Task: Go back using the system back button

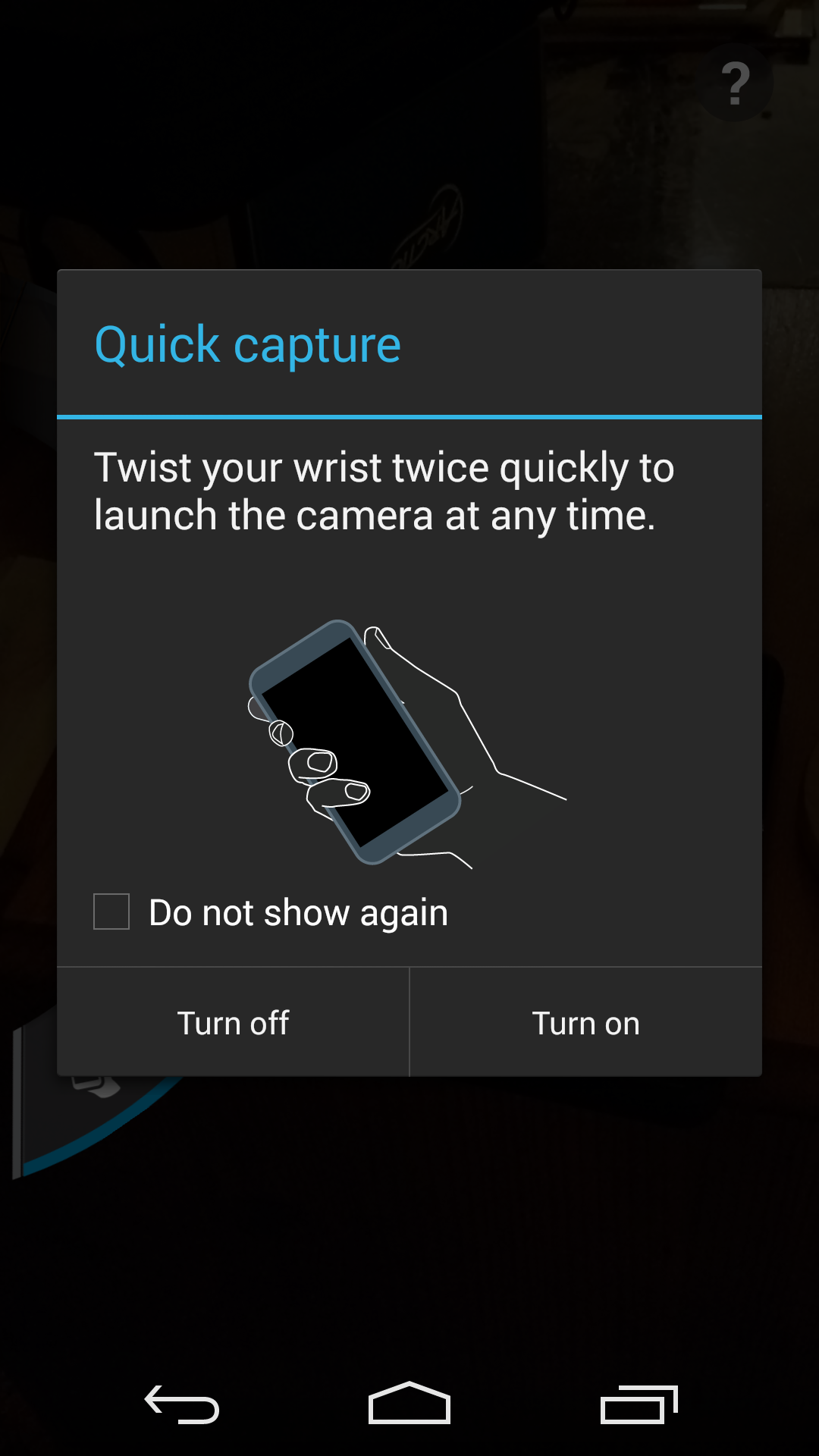Action: tap(182, 1404)
